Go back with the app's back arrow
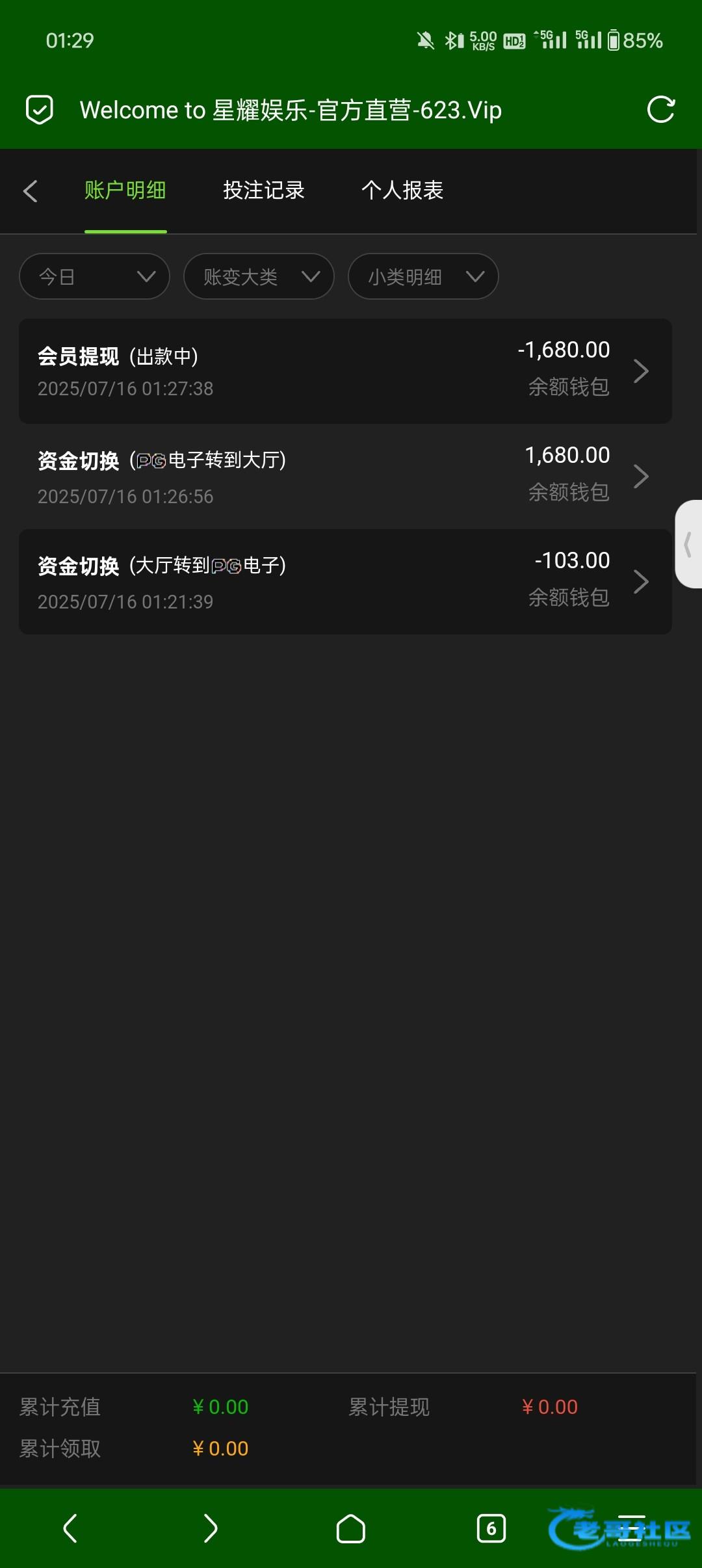Screen dimensions: 702x1568 pos(30,191)
